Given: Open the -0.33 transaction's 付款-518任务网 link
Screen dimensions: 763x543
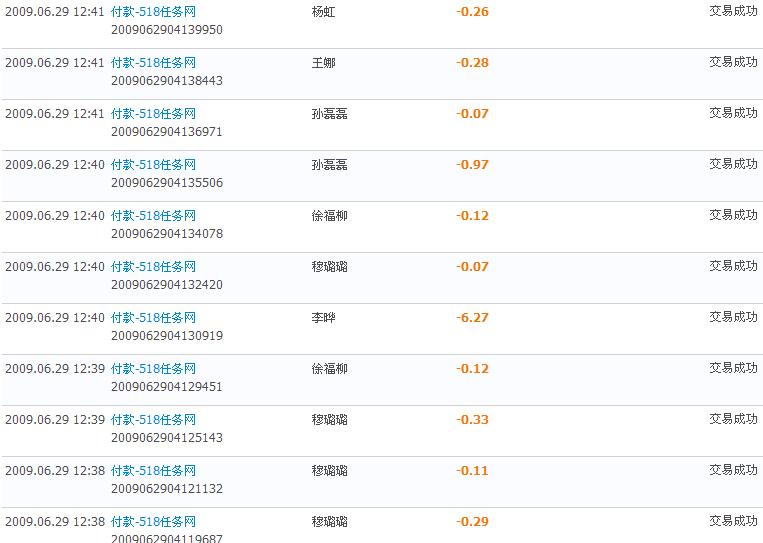Looking at the screenshot, I should (153, 420).
